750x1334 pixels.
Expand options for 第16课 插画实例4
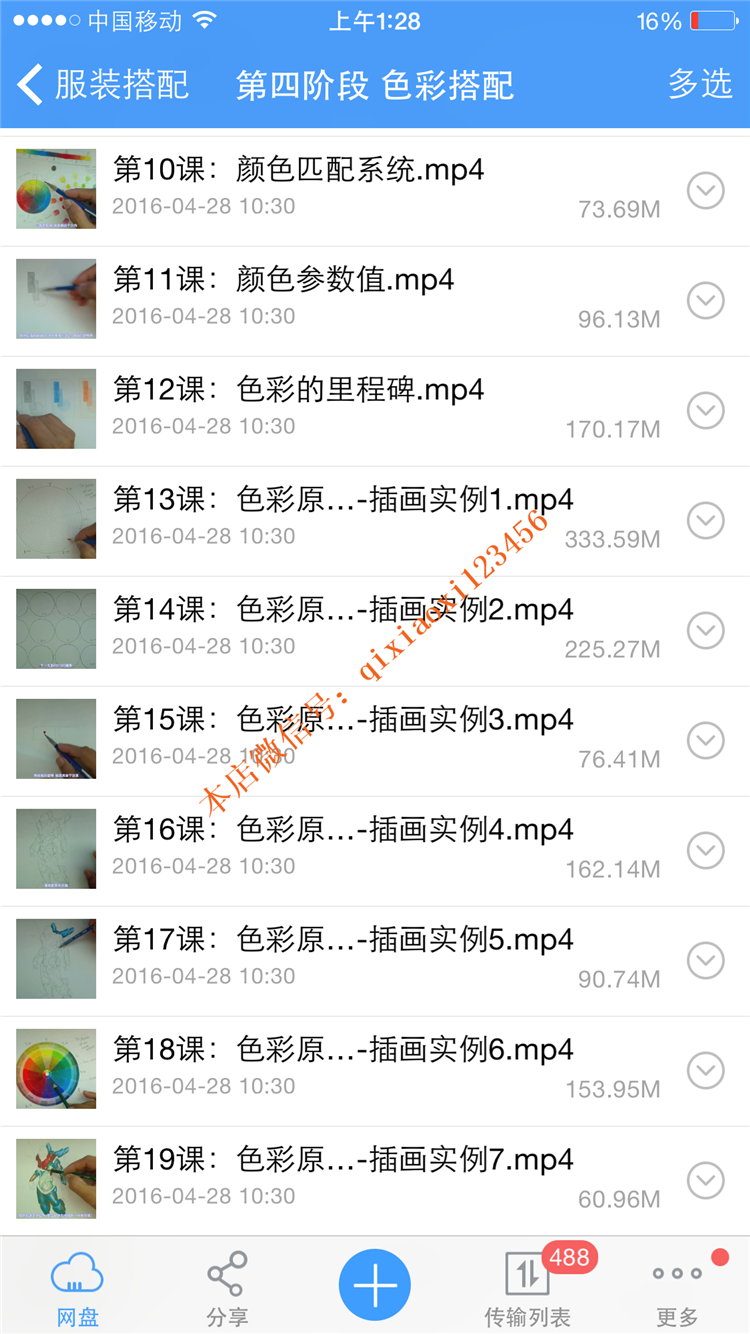(x=706, y=850)
